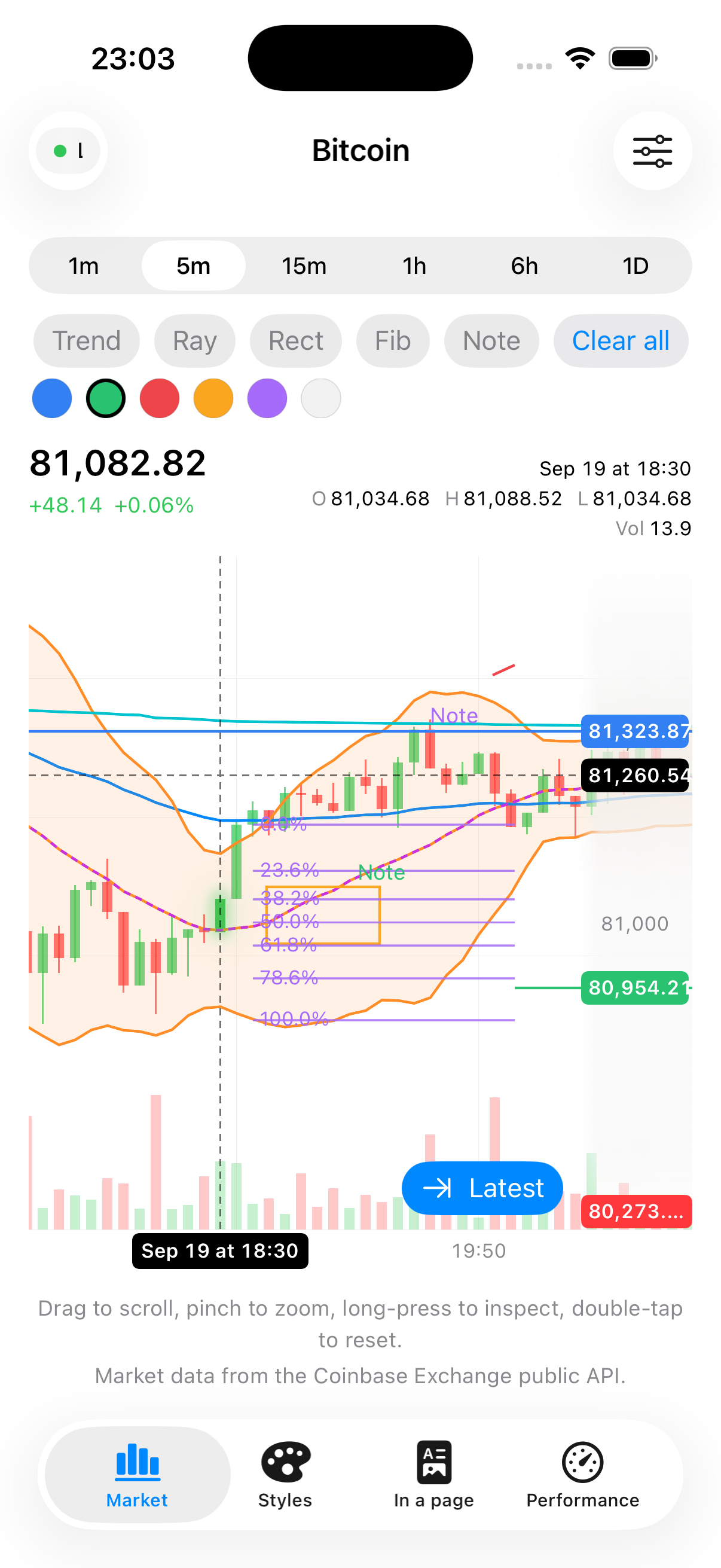Screen dimensions: 721x1568
Task: Add a Note annotation
Action: tap(491, 341)
